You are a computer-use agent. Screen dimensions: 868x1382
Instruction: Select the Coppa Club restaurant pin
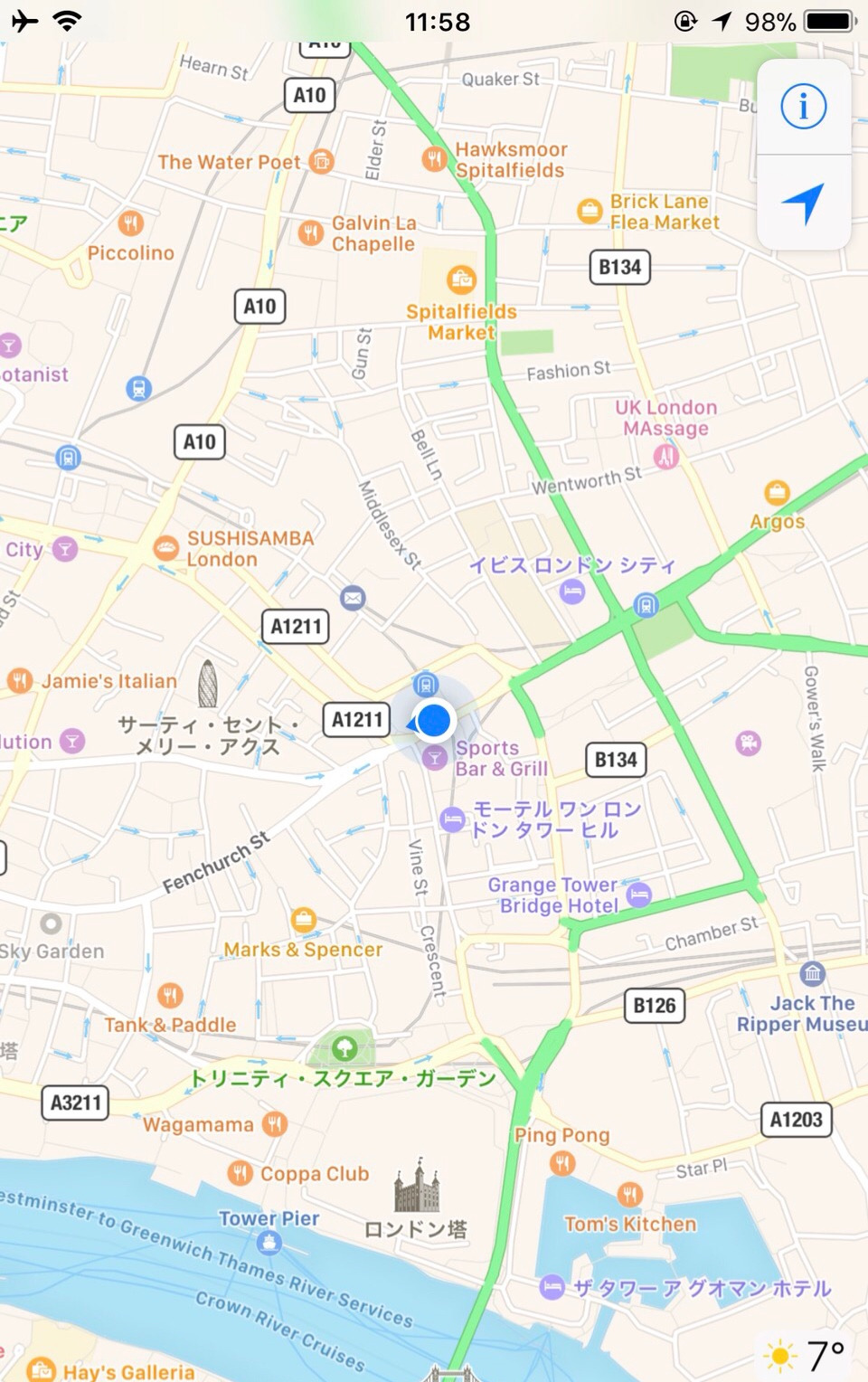click(x=240, y=1173)
